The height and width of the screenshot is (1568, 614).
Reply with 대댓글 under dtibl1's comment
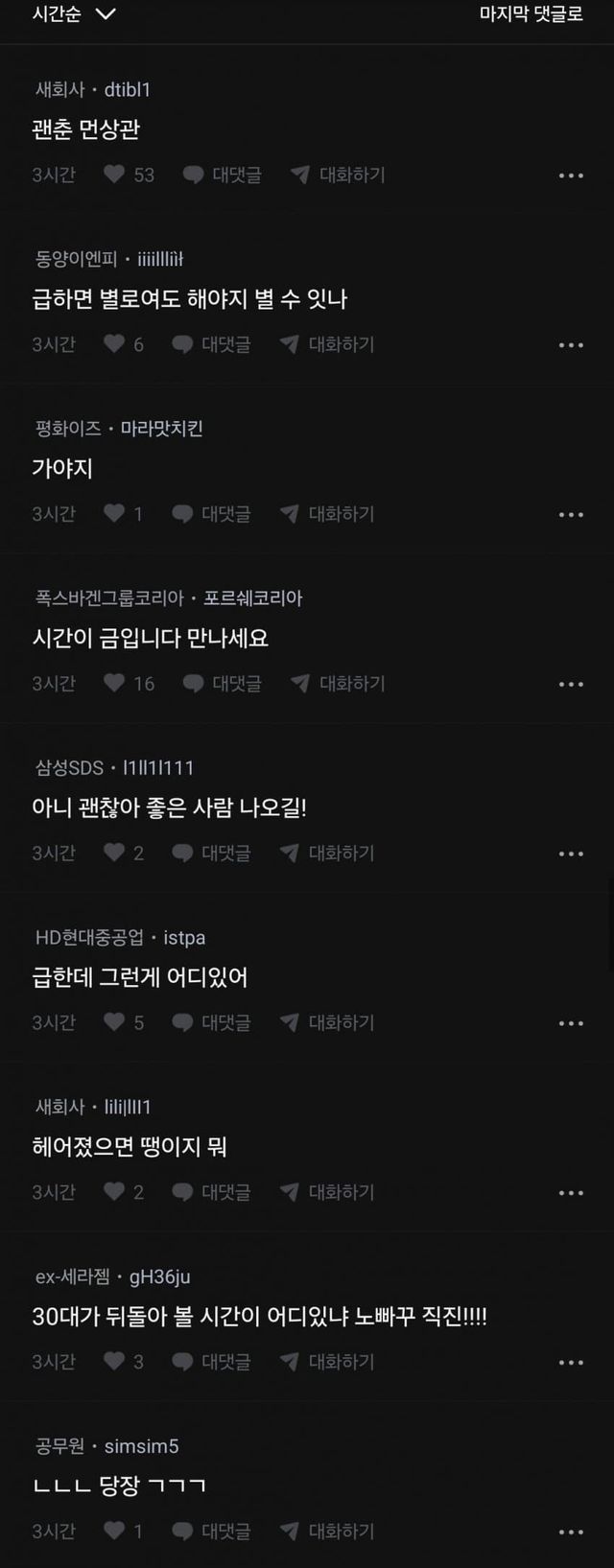click(223, 175)
